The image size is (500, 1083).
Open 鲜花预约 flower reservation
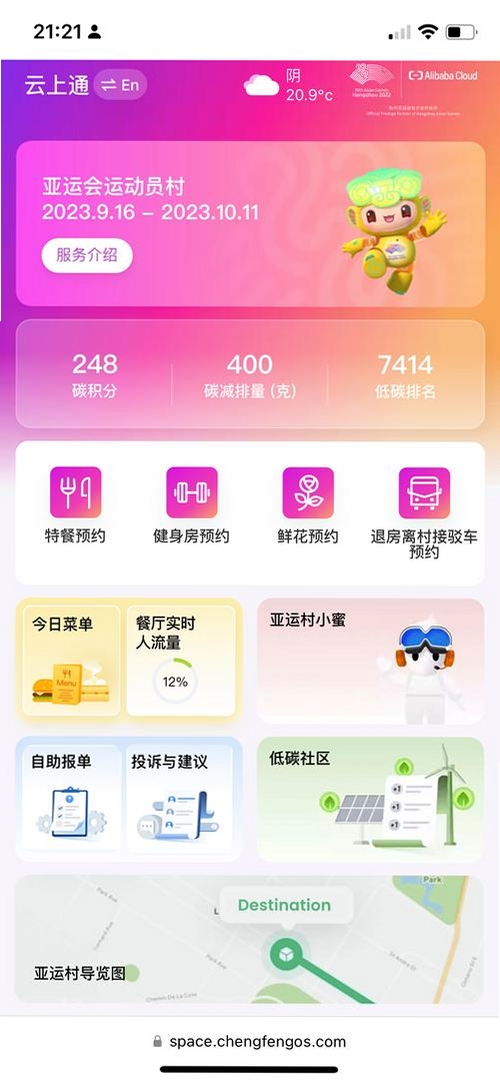pos(308,505)
